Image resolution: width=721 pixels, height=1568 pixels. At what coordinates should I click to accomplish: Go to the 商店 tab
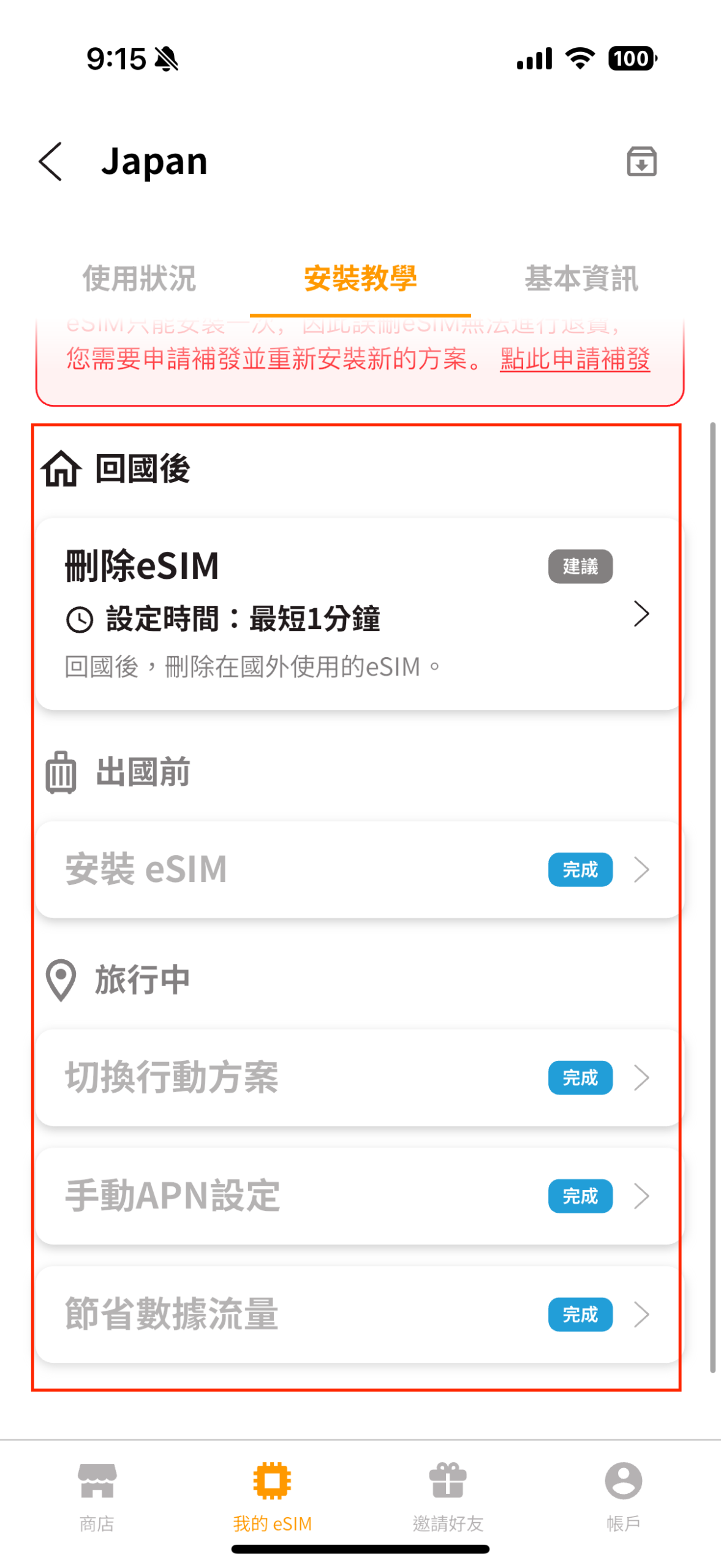click(x=97, y=1497)
